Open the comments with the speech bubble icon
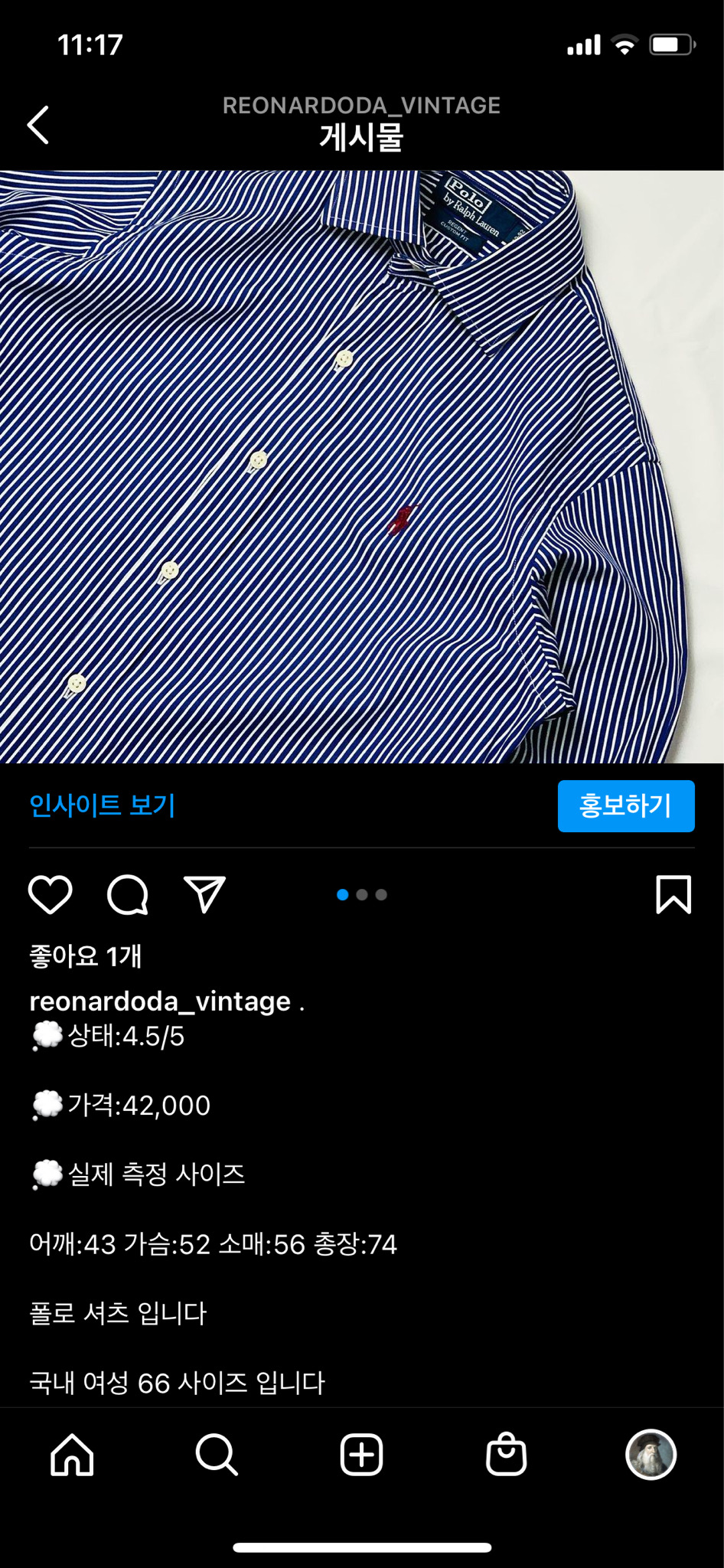724x1568 pixels. [129, 894]
